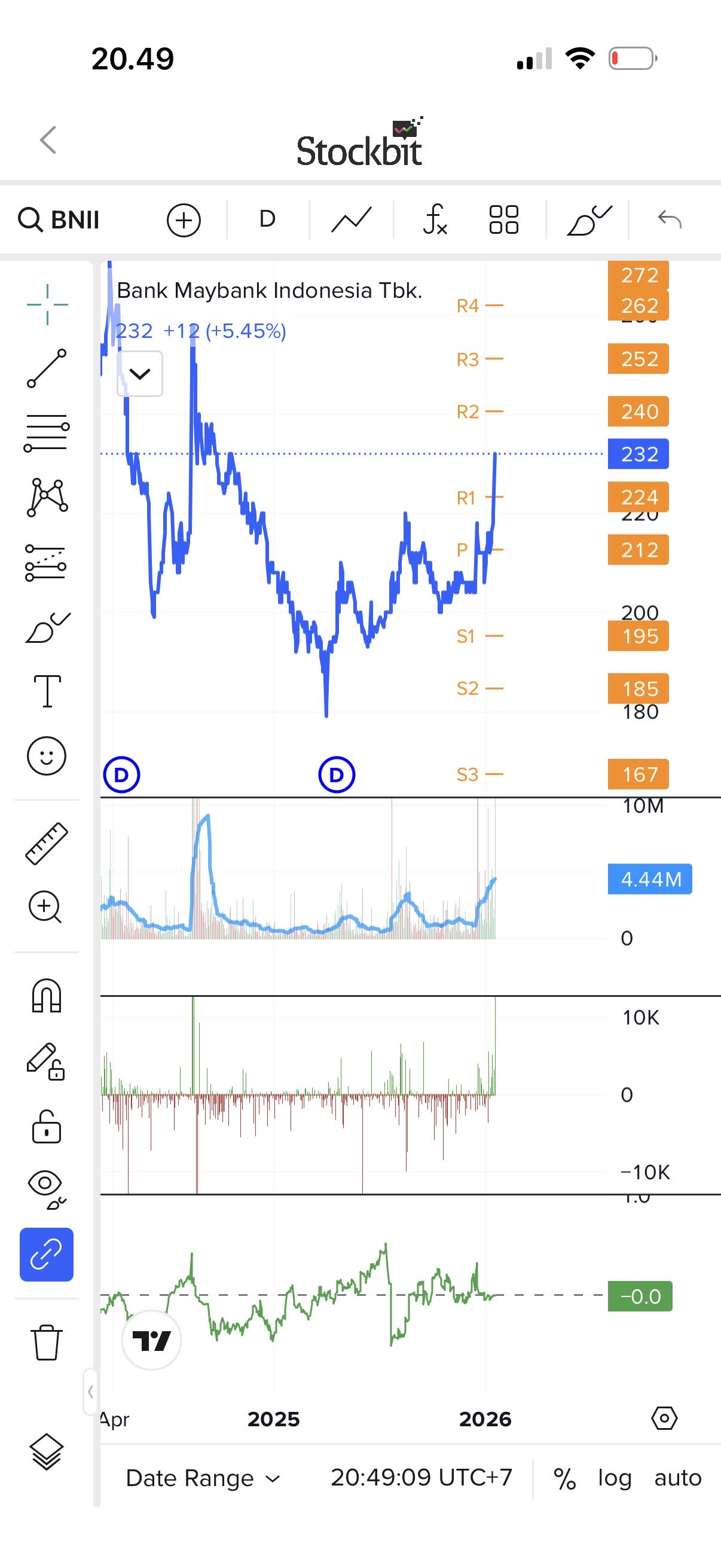Viewport: 721px width, 1568px height.
Task: Toggle the log price scale
Action: [x=615, y=1478]
